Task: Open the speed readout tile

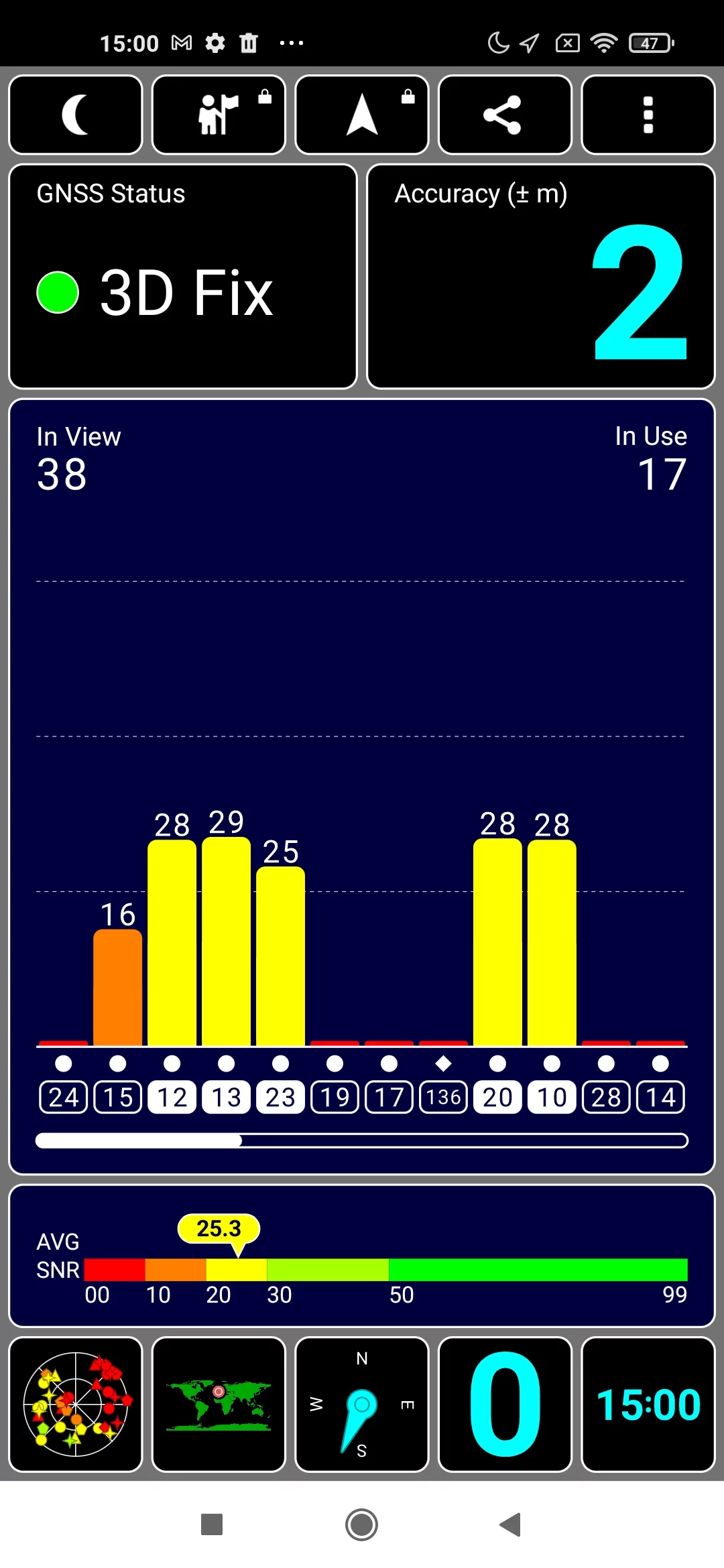Action: (505, 1404)
